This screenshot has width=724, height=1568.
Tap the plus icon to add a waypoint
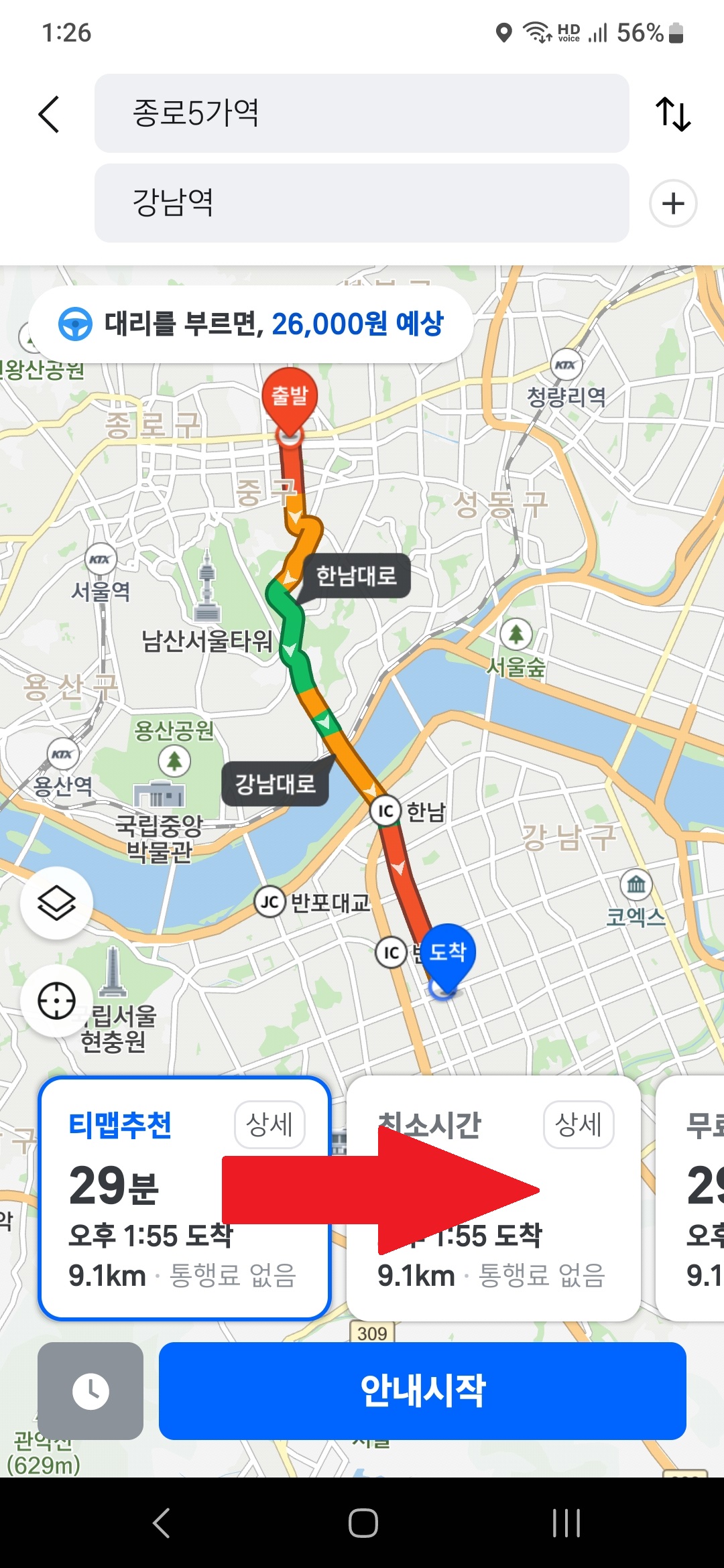tap(673, 203)
